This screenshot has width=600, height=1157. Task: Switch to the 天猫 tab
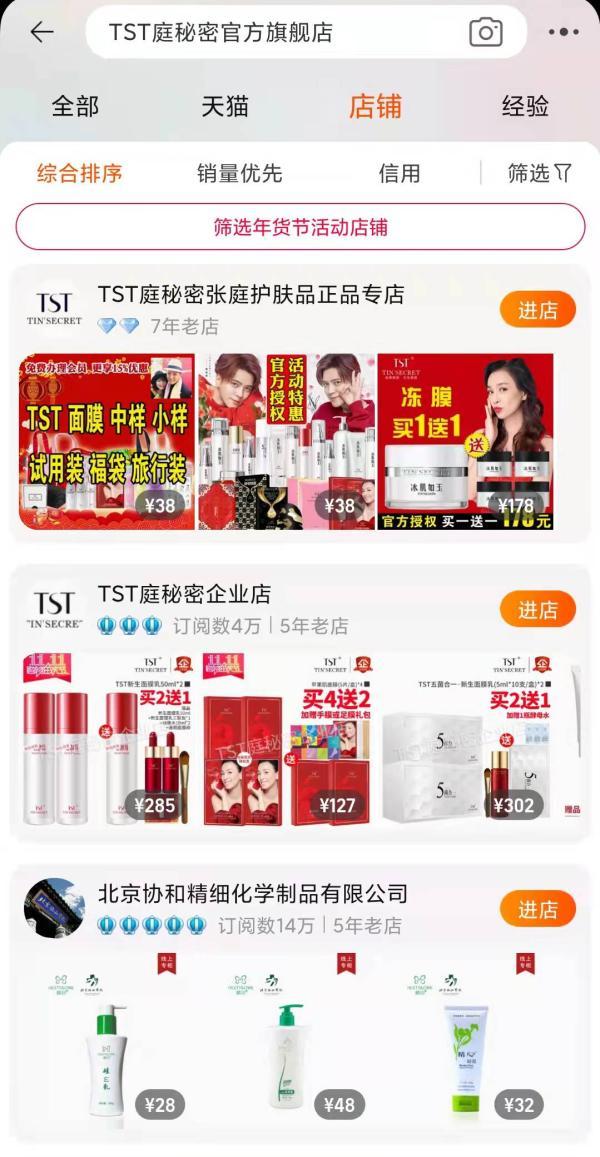[x=225, y=106]
